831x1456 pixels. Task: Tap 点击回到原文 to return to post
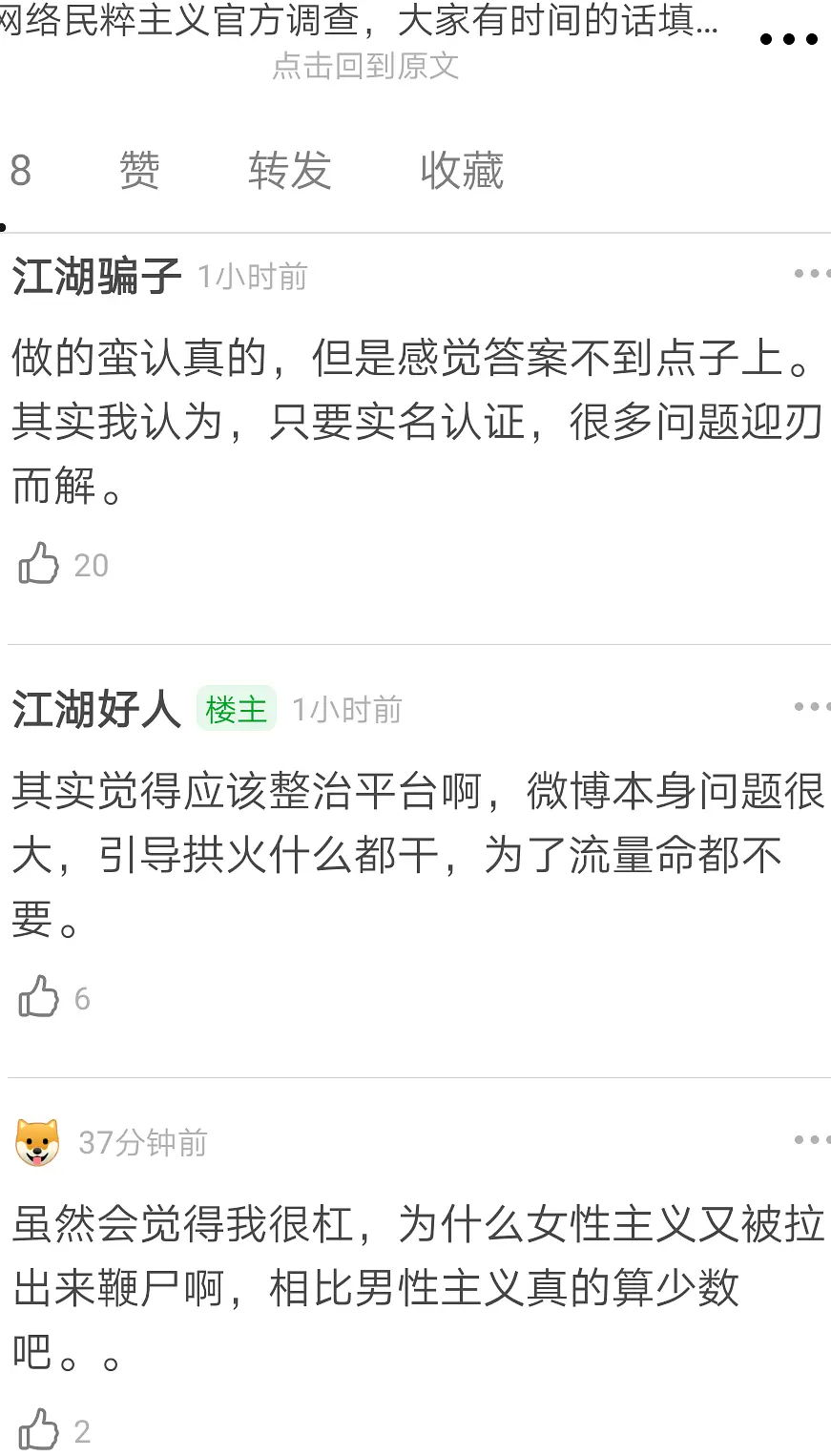coord(365,66)
